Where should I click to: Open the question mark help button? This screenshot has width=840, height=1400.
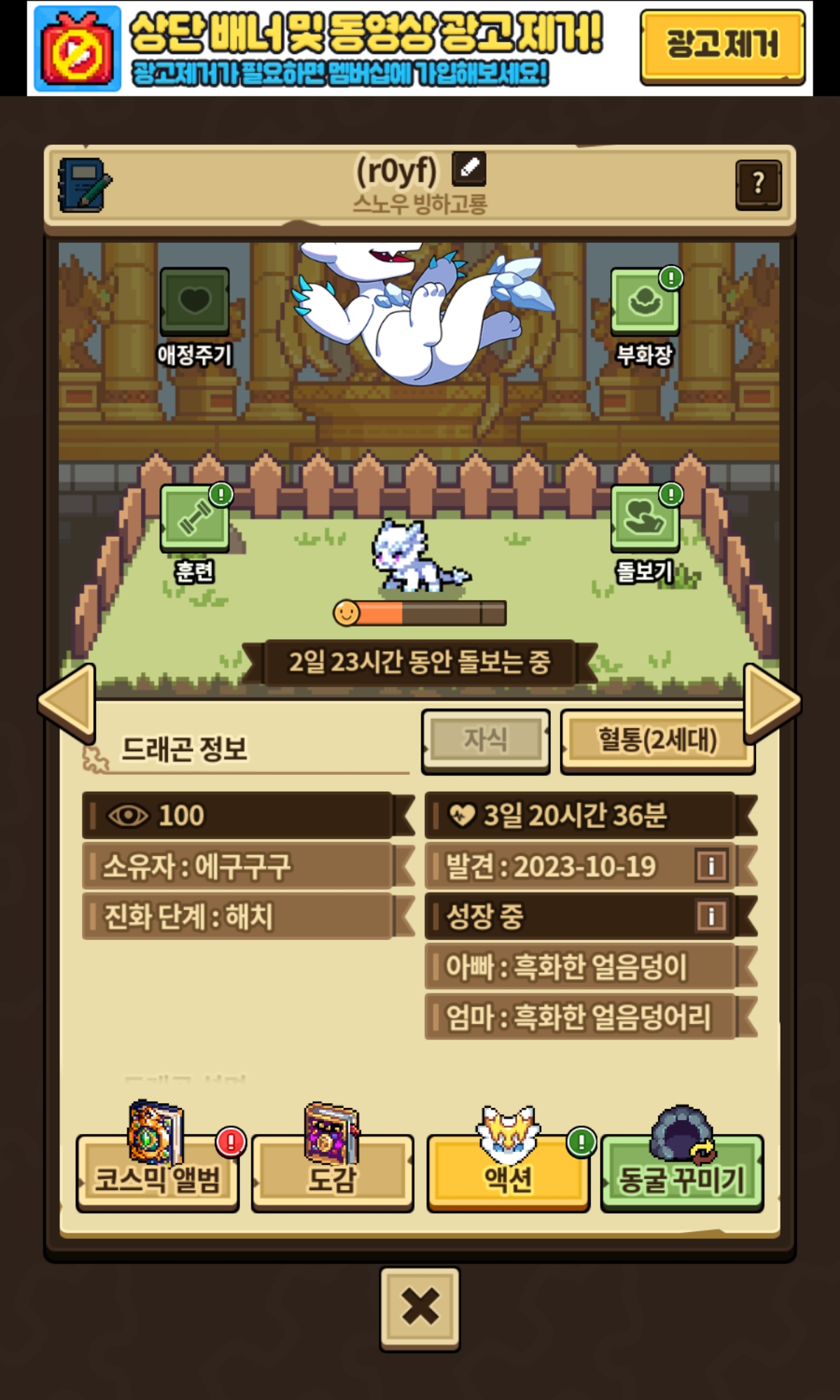[758, 185]
